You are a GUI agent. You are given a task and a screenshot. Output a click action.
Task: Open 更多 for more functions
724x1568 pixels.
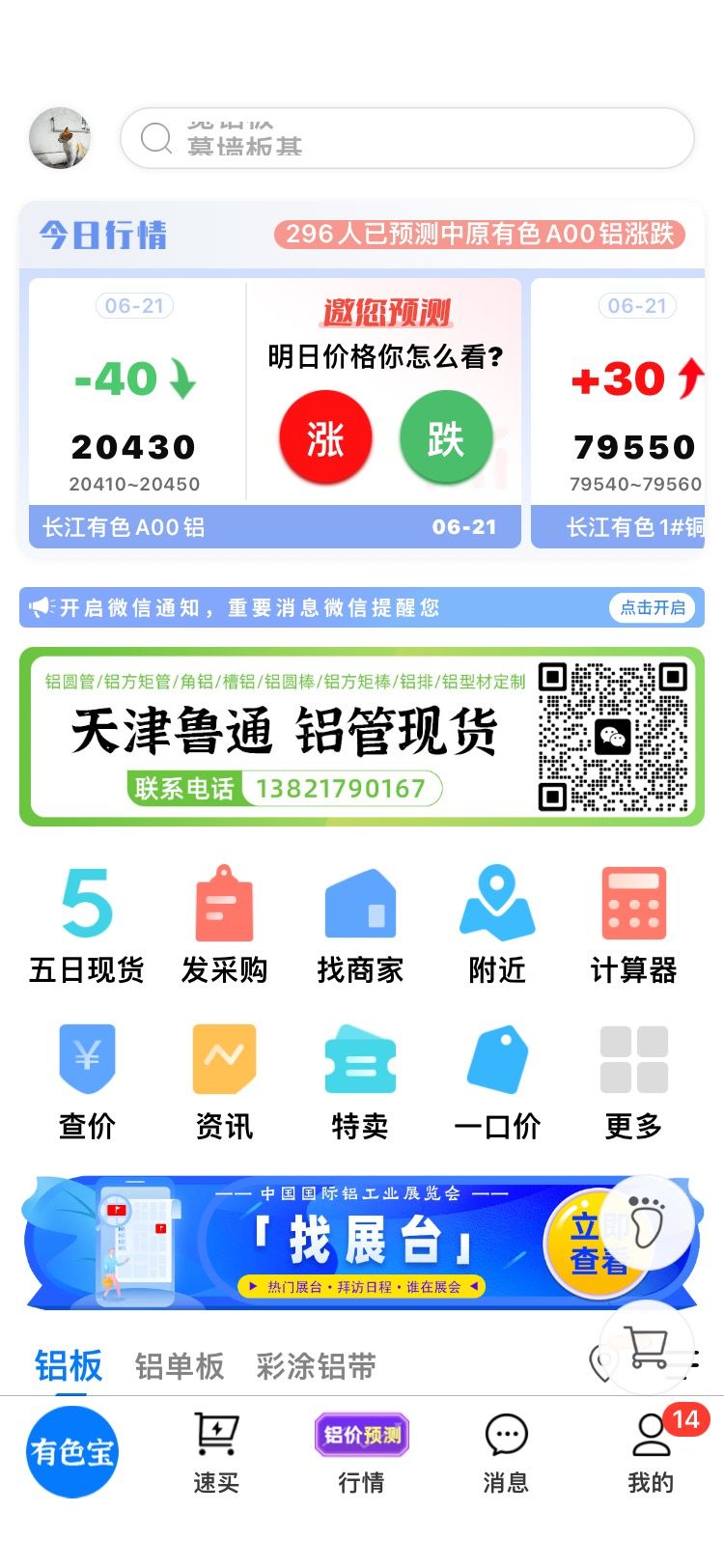(x=633, y=1082)
